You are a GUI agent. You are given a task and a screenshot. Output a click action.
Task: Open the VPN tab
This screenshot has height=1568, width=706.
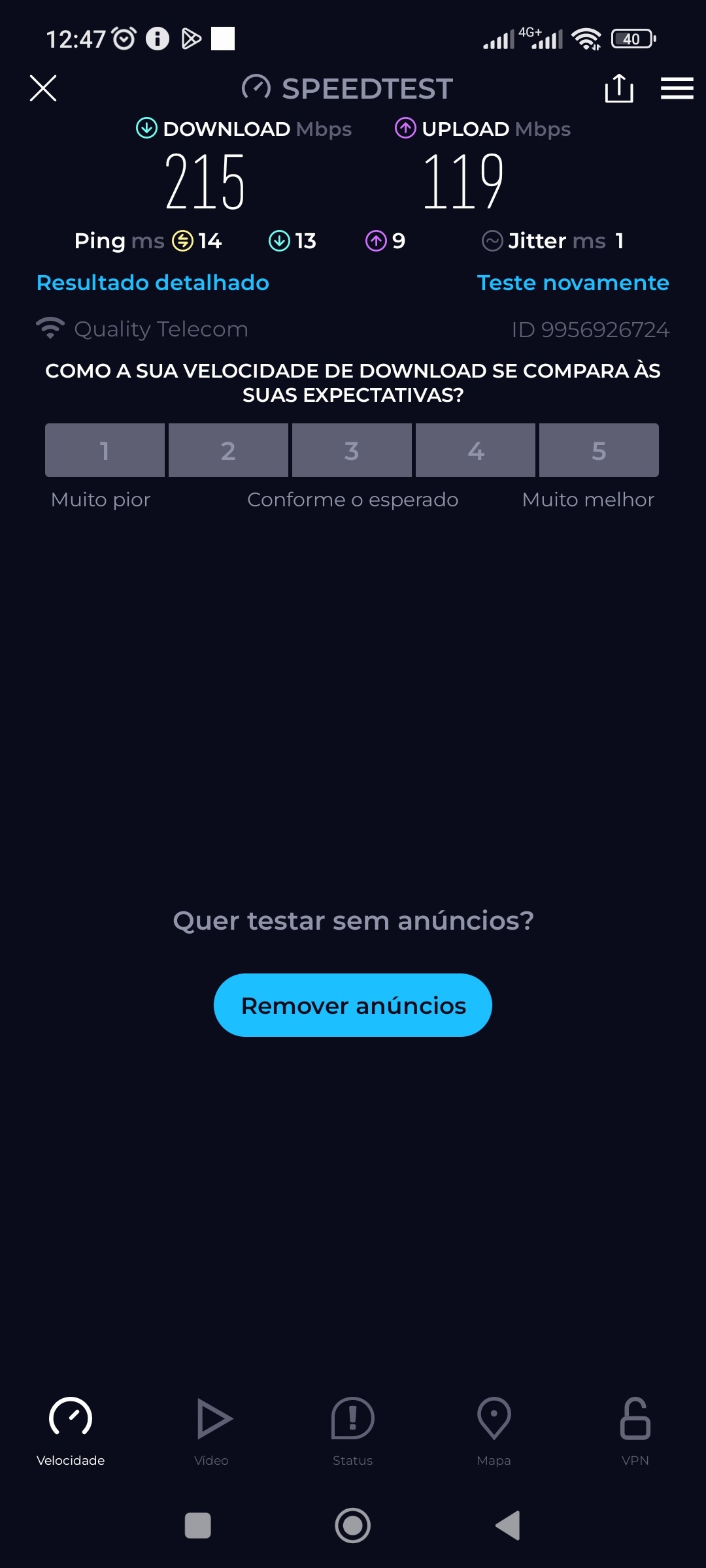[635, 1431]
